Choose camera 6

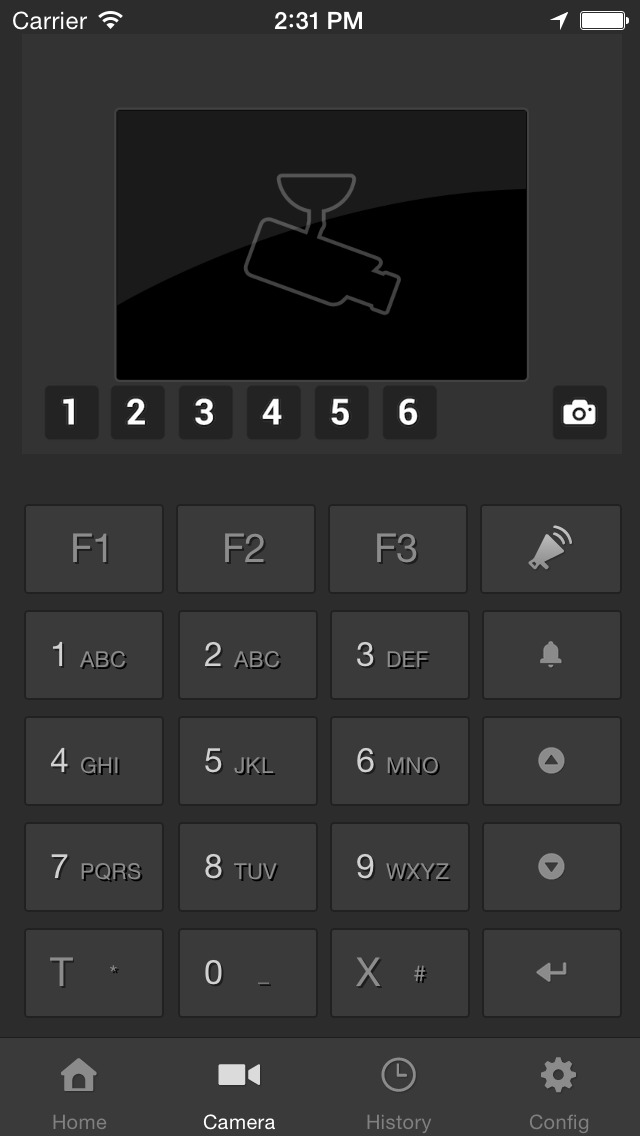[x=410, y=412]
